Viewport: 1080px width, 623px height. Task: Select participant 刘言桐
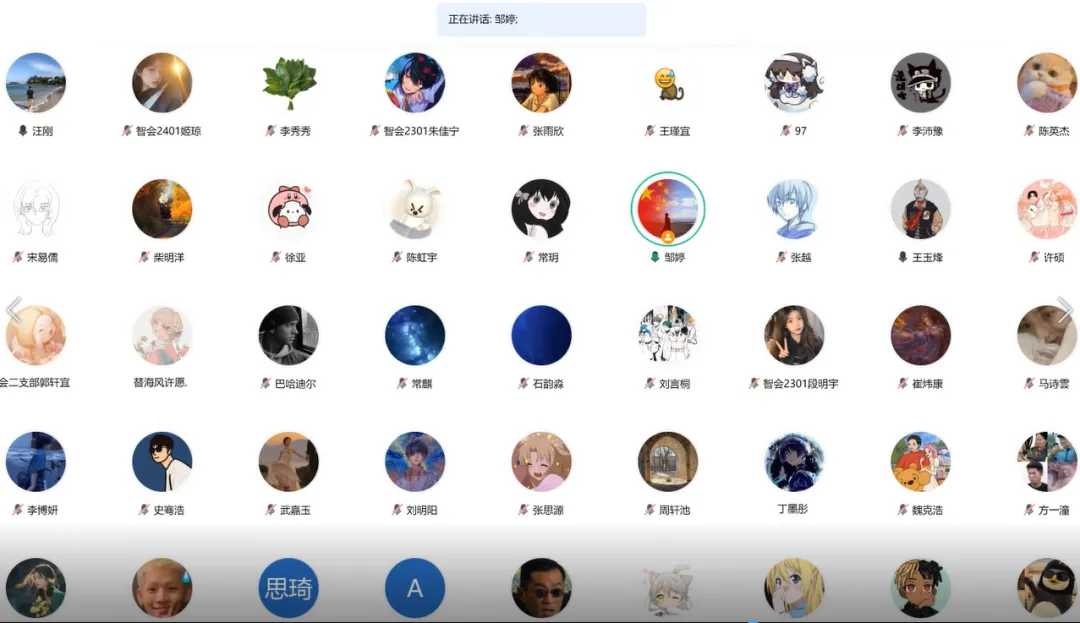tap(668, 336)
